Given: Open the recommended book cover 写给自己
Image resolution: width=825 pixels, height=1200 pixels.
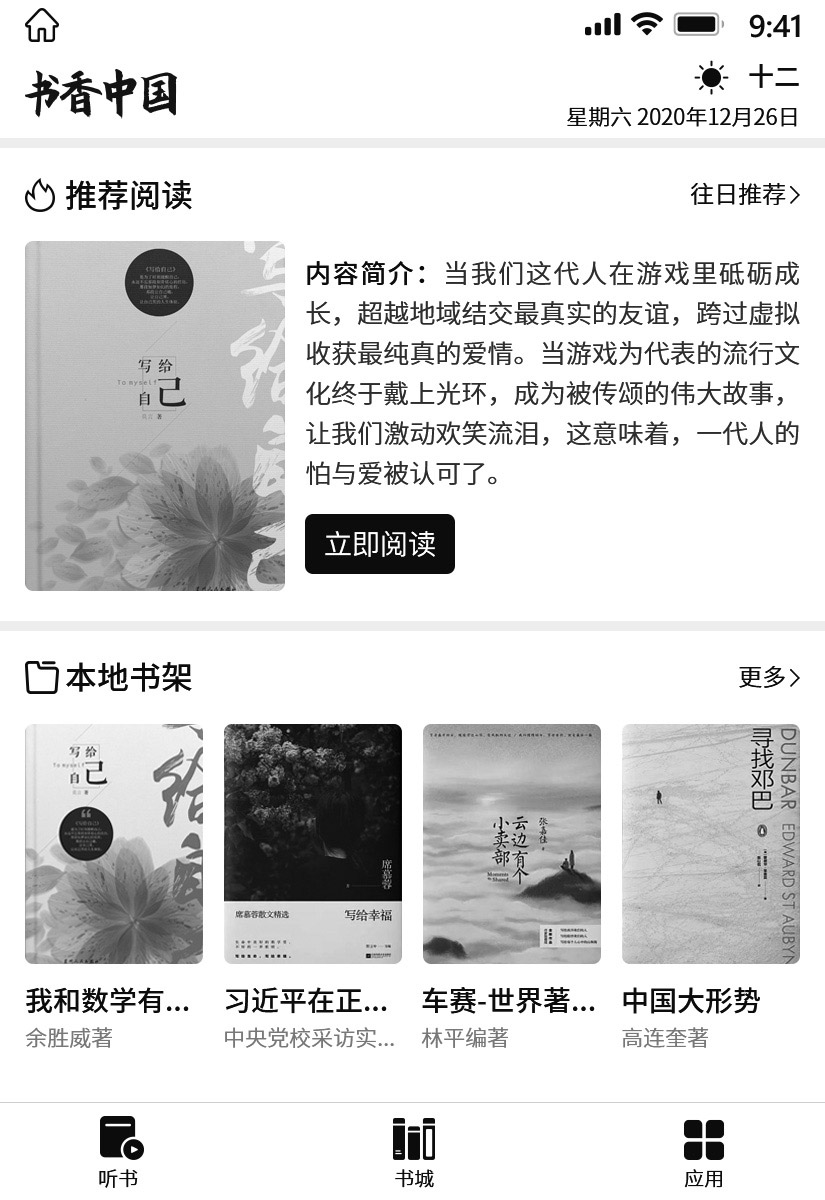Looking at the screenshot, I should tap(154, 415).
